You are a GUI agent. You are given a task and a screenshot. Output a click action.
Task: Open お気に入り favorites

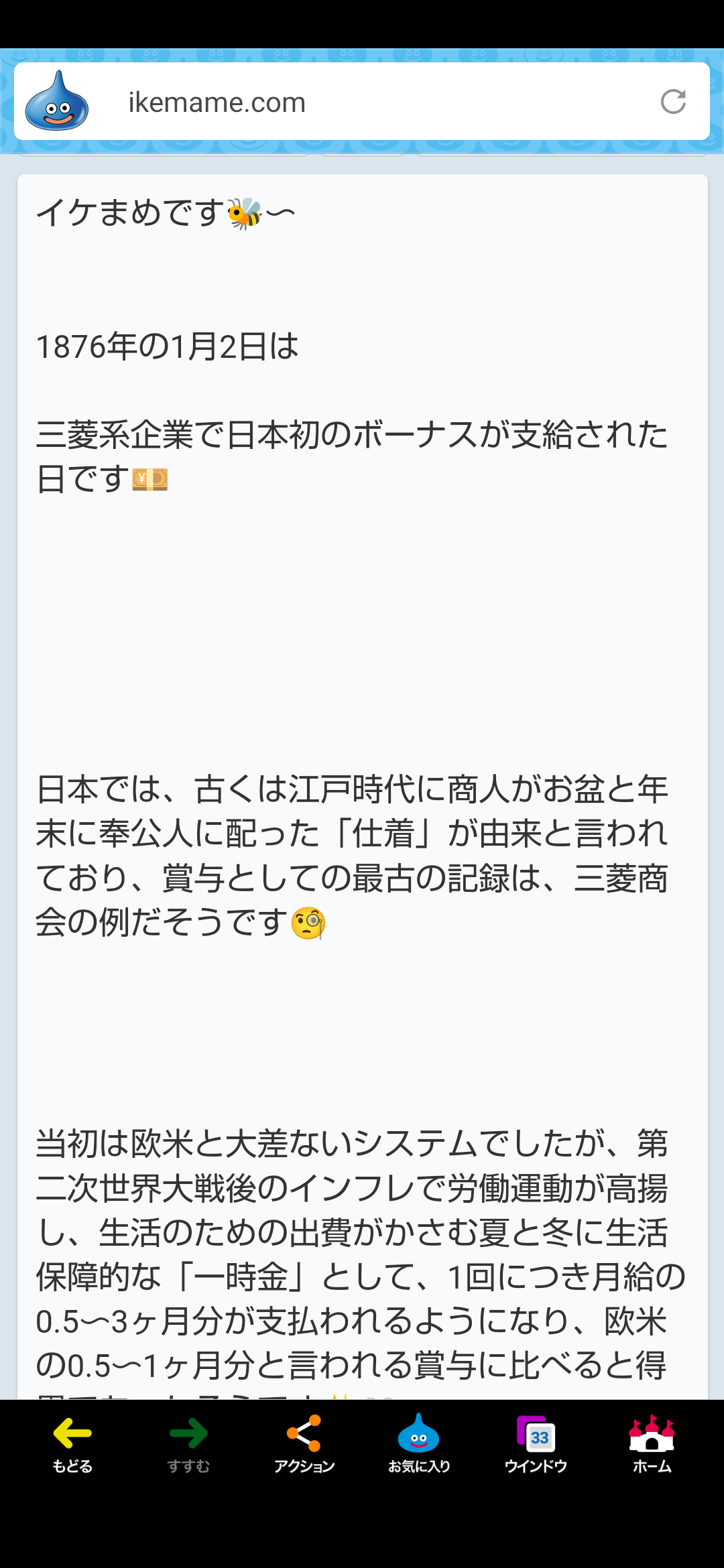click(x=419, y=1444)
